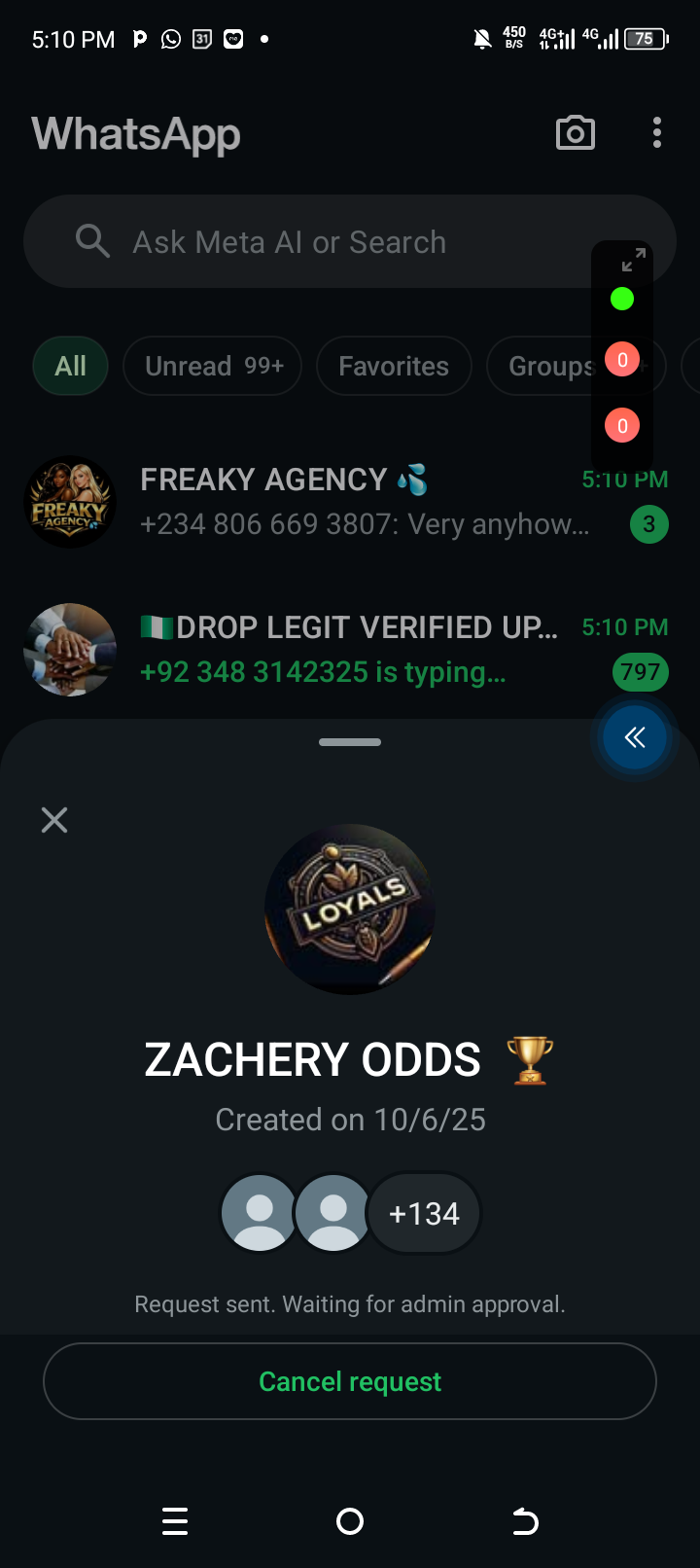The height and width of the screenshot is (1568, 700).
Task: Select the All chats filter
Action: (70, 366)
